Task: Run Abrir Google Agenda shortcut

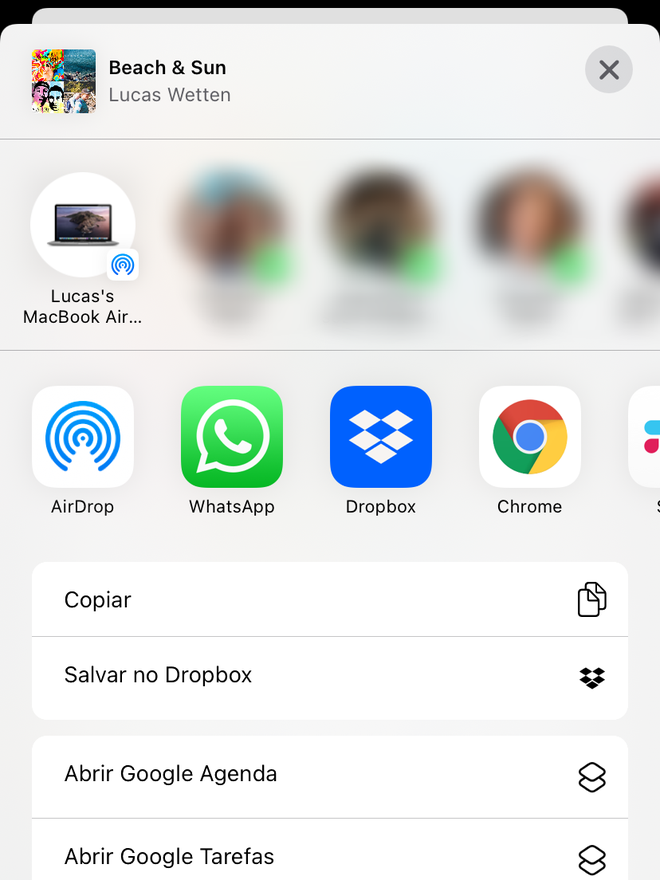Action: [x=330, y=775]
